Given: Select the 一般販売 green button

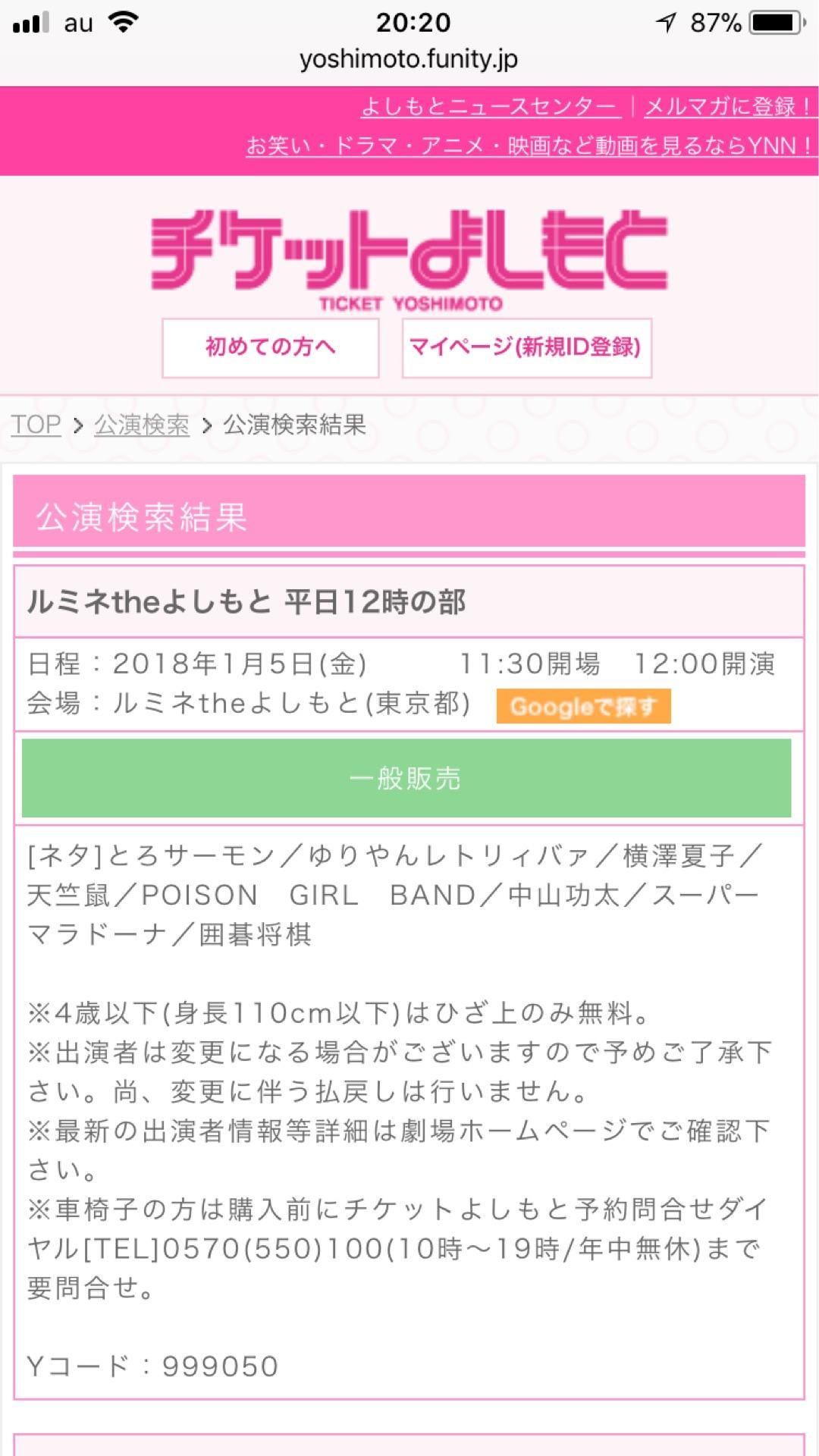Looking at the screenshot, I should tap(406, 778).
